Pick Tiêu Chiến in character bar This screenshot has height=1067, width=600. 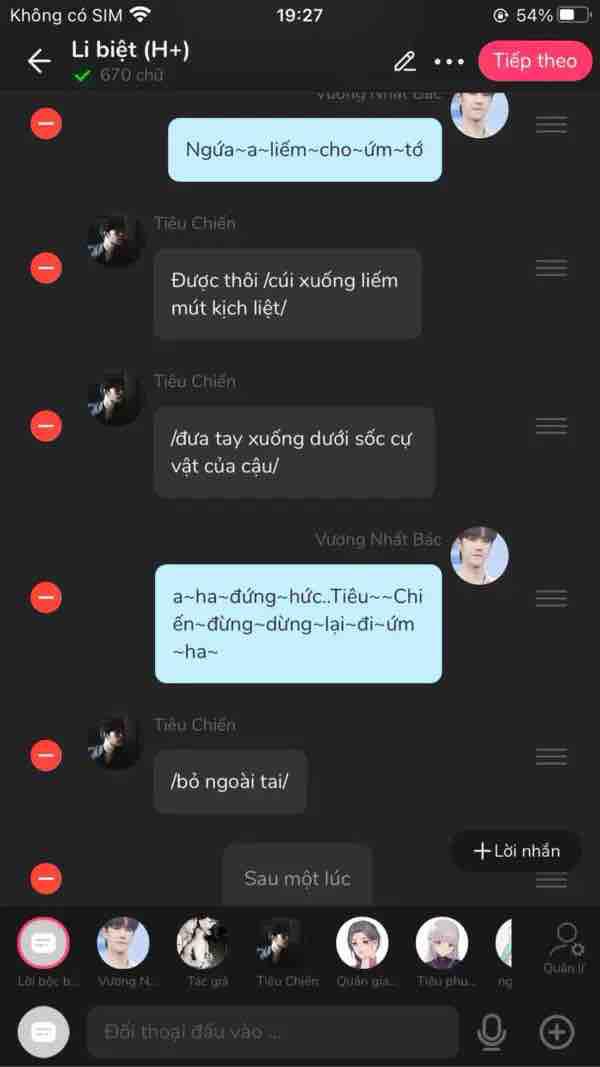(284, 942)
